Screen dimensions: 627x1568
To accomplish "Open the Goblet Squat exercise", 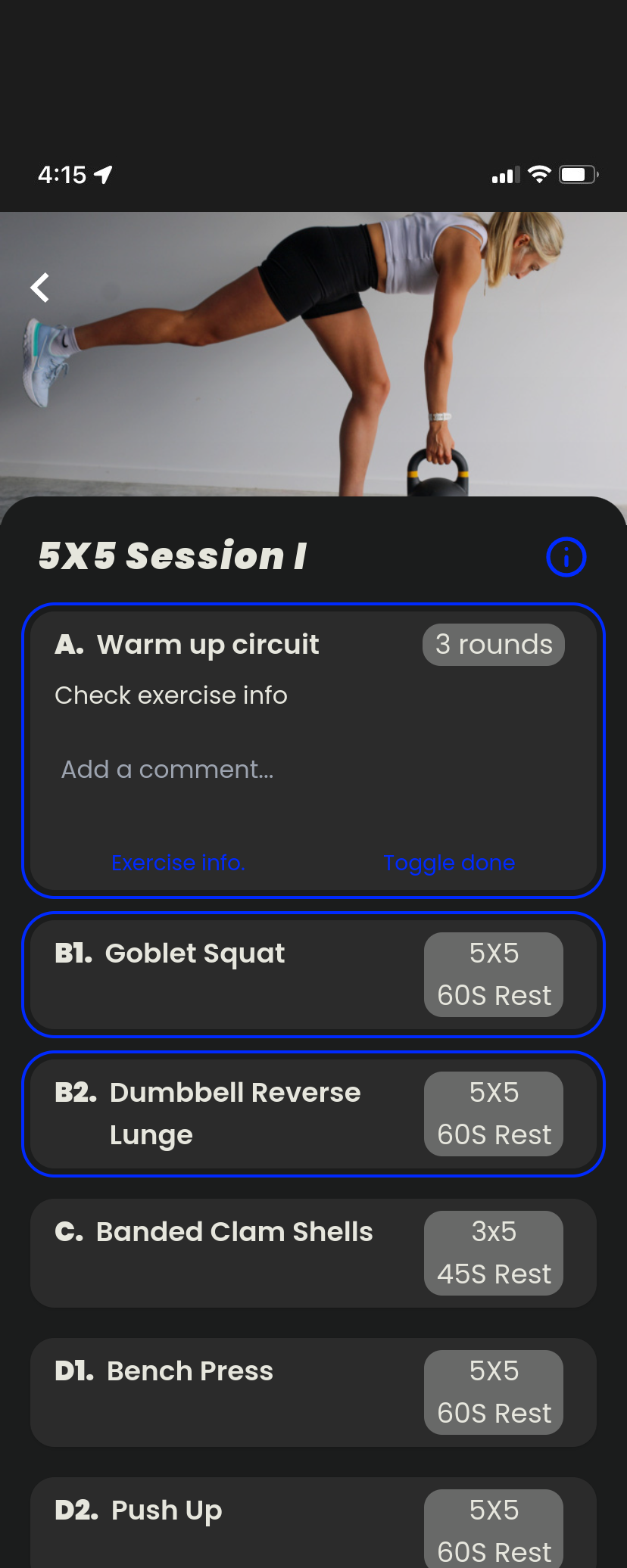I will [227, 974].
